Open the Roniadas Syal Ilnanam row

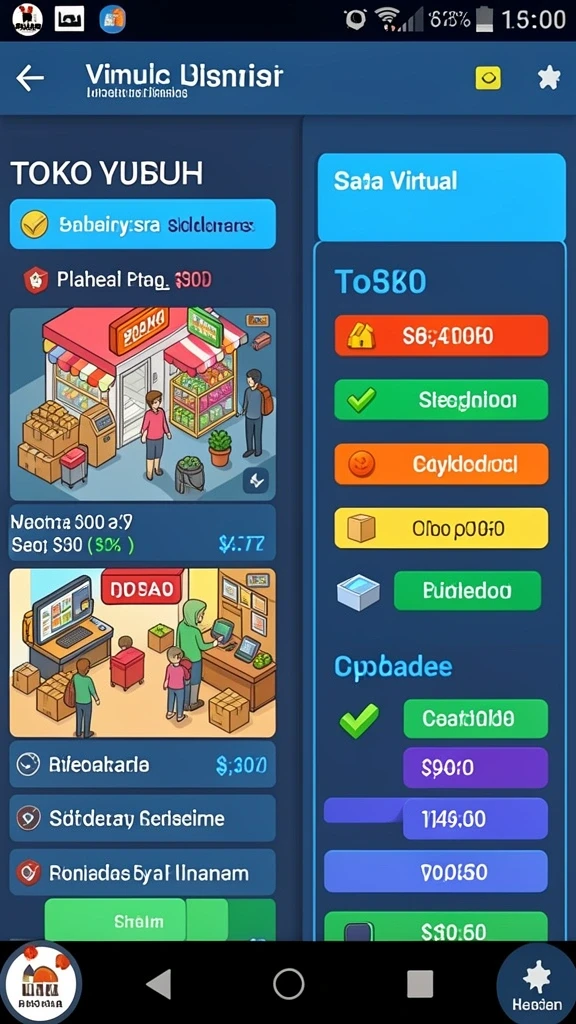[x=142, y=872]
